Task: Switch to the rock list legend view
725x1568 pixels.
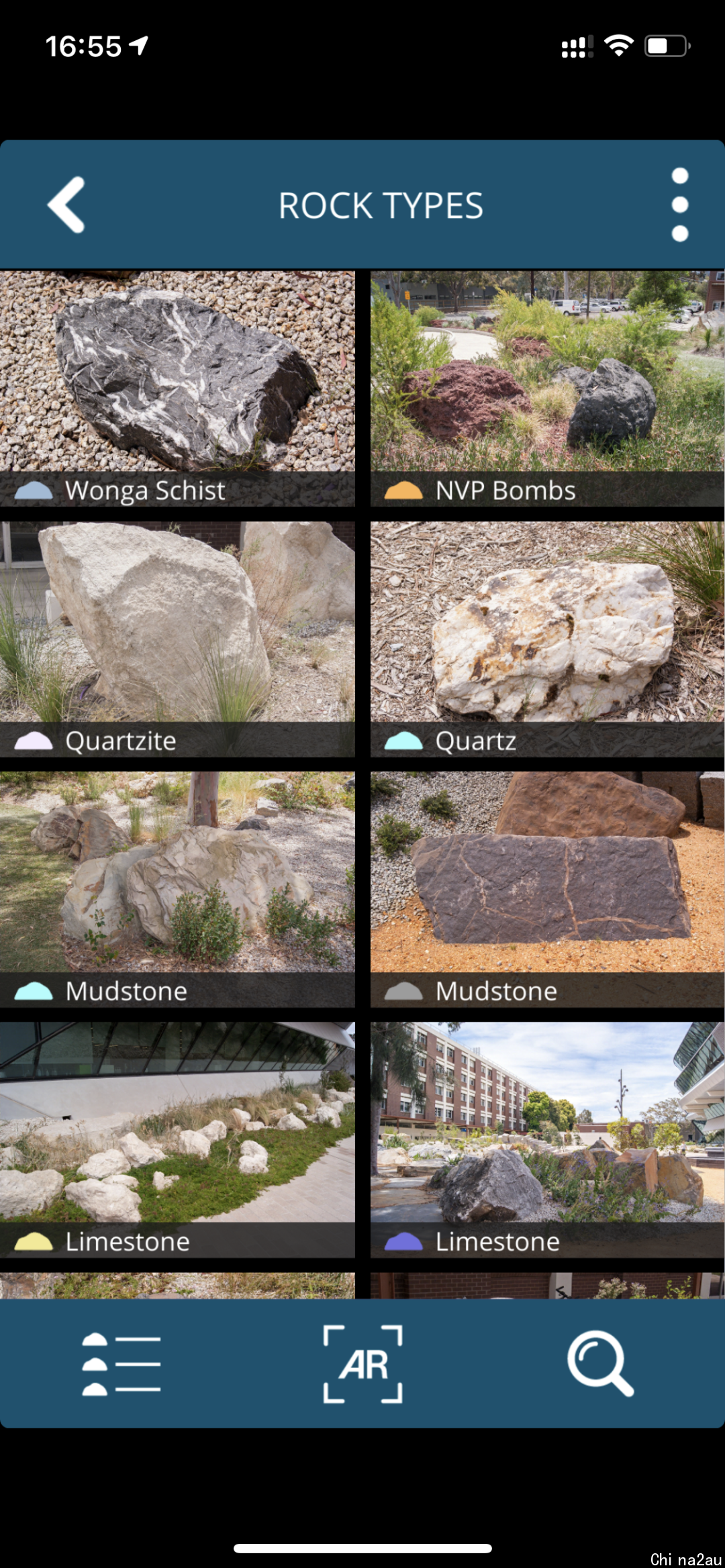Action: point(122,1364)
